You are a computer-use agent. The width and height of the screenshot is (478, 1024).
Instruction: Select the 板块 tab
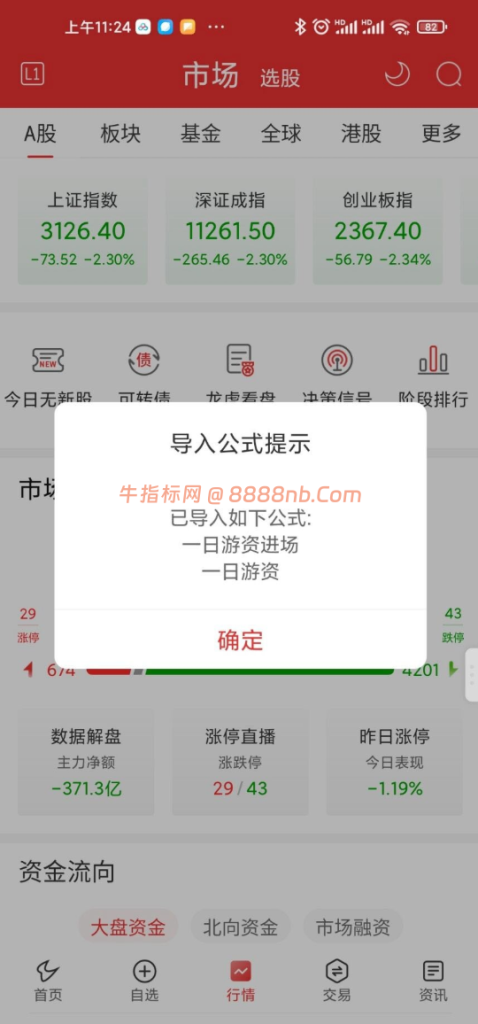120,134
